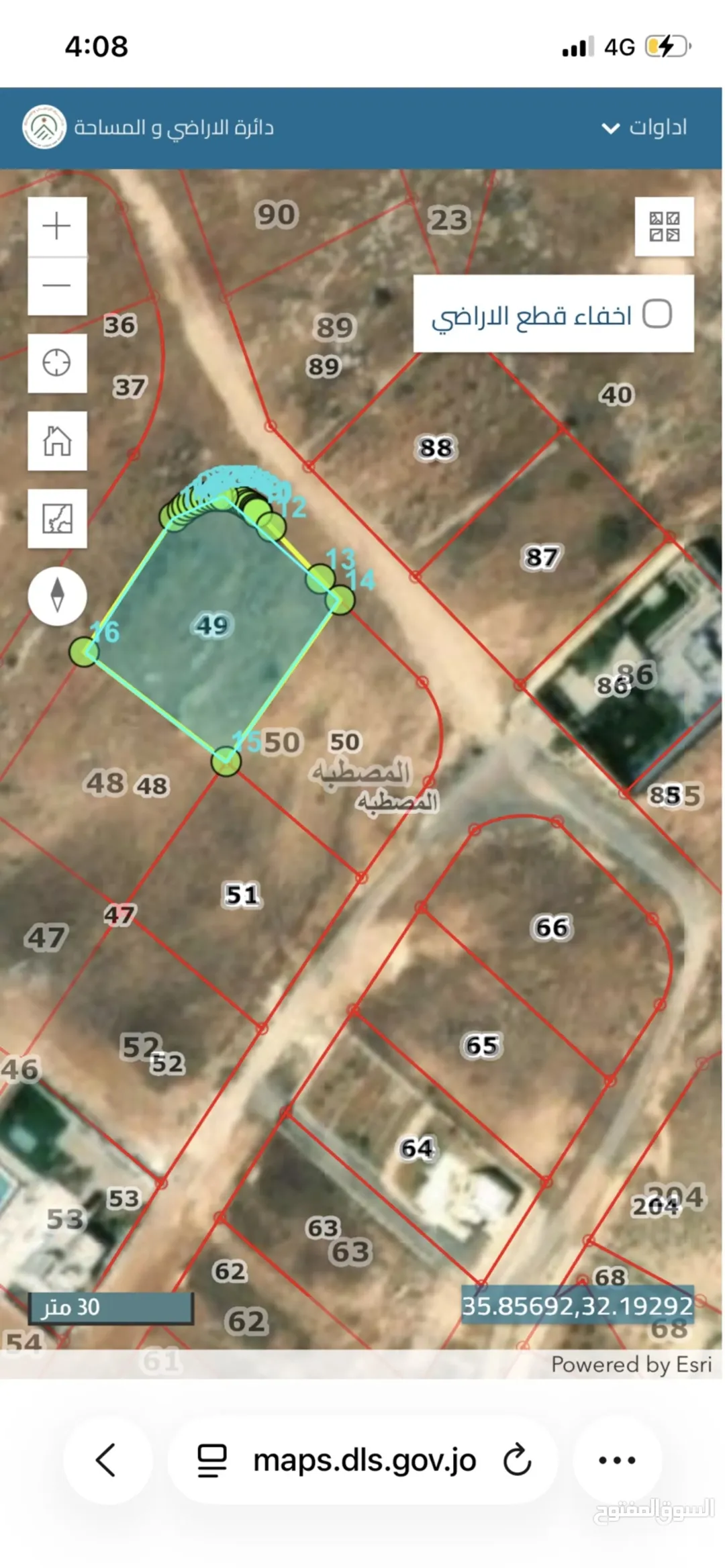This screenshot has width=725, height=1568.
Task: Open the basemap switcher map icon
Action: coord(57,519)
